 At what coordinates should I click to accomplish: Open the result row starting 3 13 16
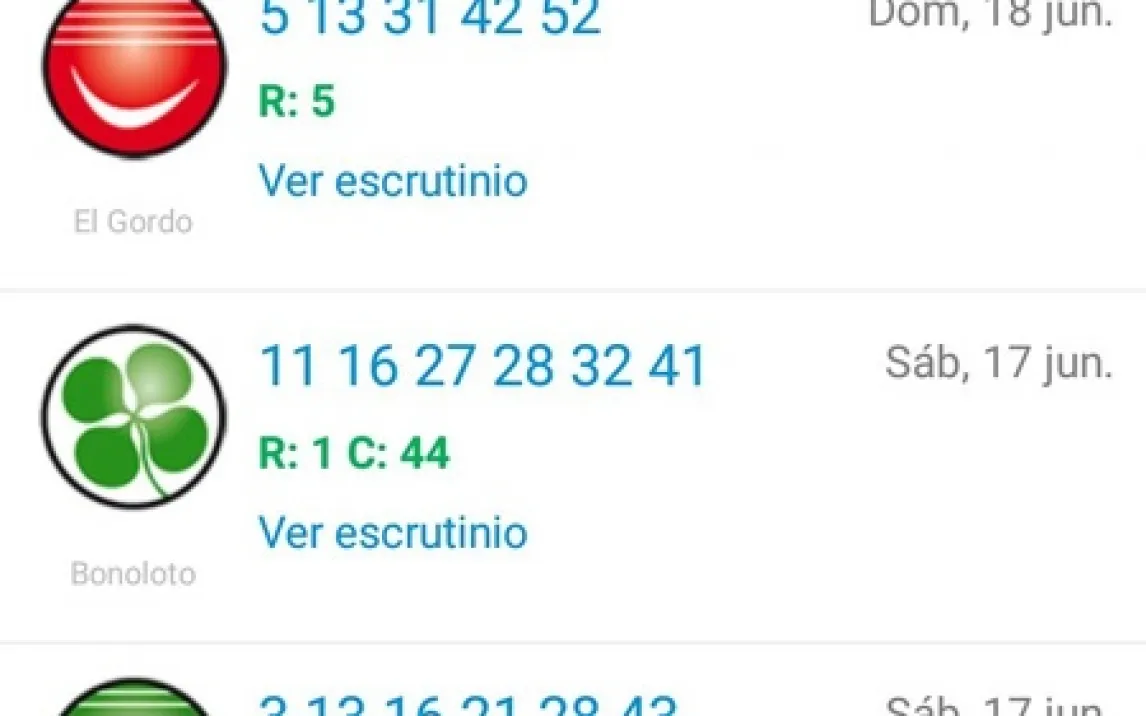468,704
